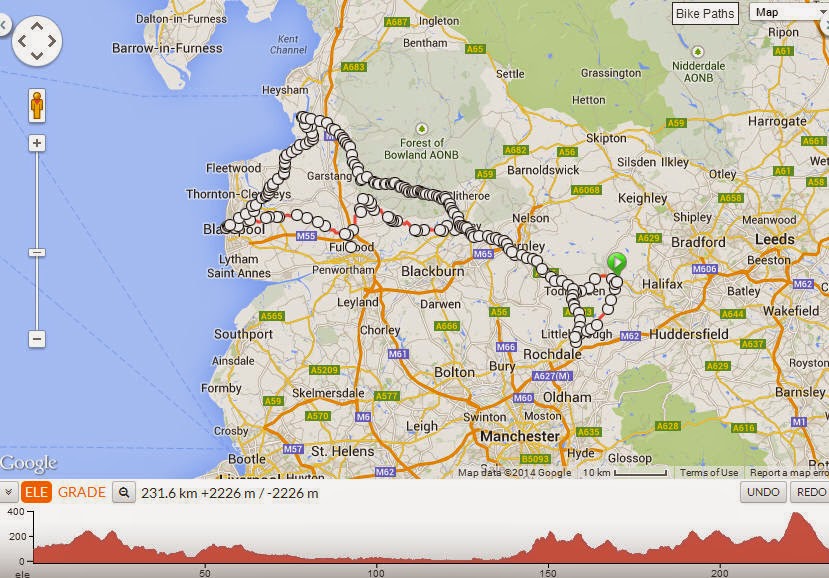Viewport: 829px width, 578px height.
Task: Select the Street View pegman
Action: [37, 105]
